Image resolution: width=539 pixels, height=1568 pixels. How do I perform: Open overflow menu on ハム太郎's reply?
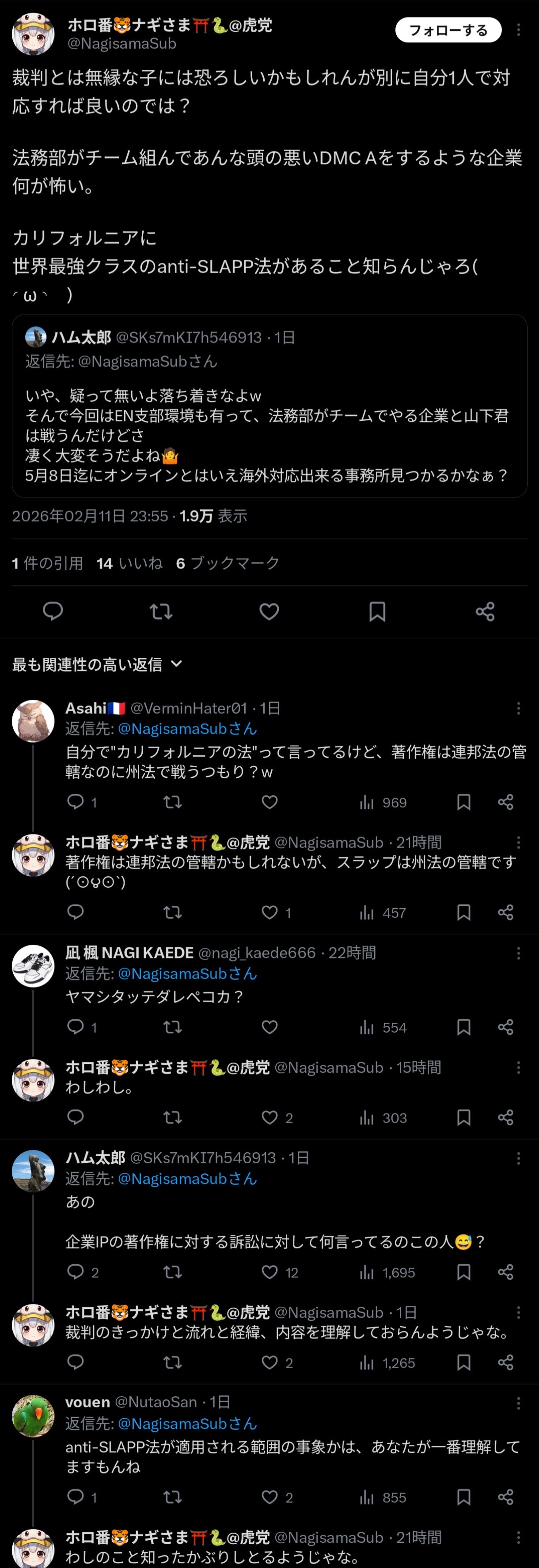518,1157
